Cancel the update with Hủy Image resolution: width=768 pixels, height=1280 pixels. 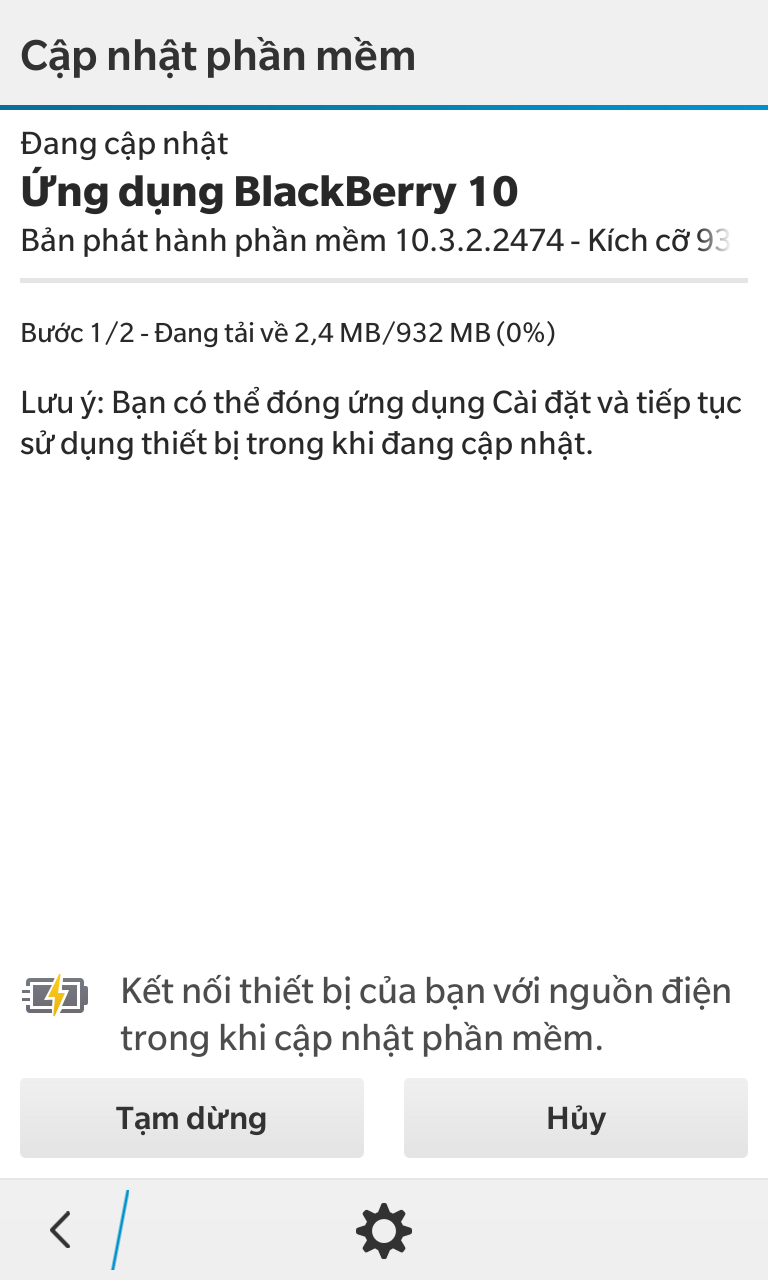point(575,1117)
